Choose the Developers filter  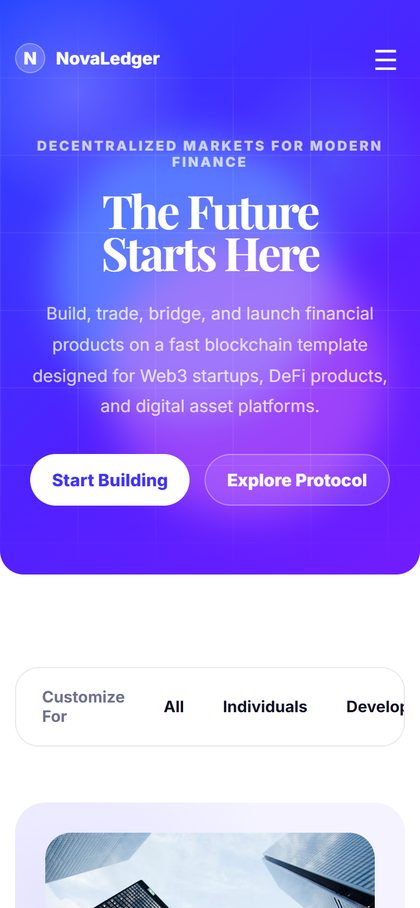(x=375, y=707)
